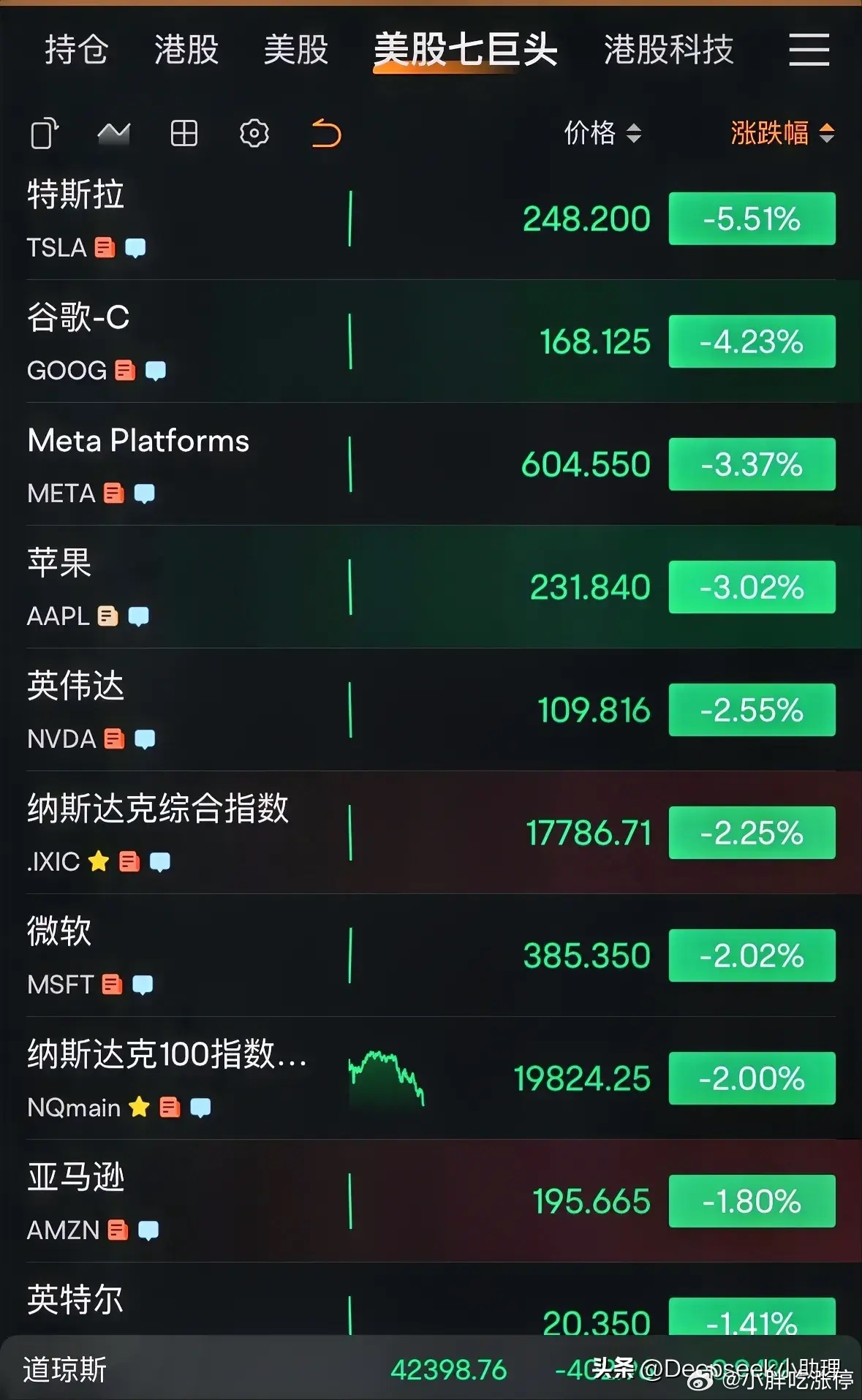Sort the list by 价格

tap(602, 133)
